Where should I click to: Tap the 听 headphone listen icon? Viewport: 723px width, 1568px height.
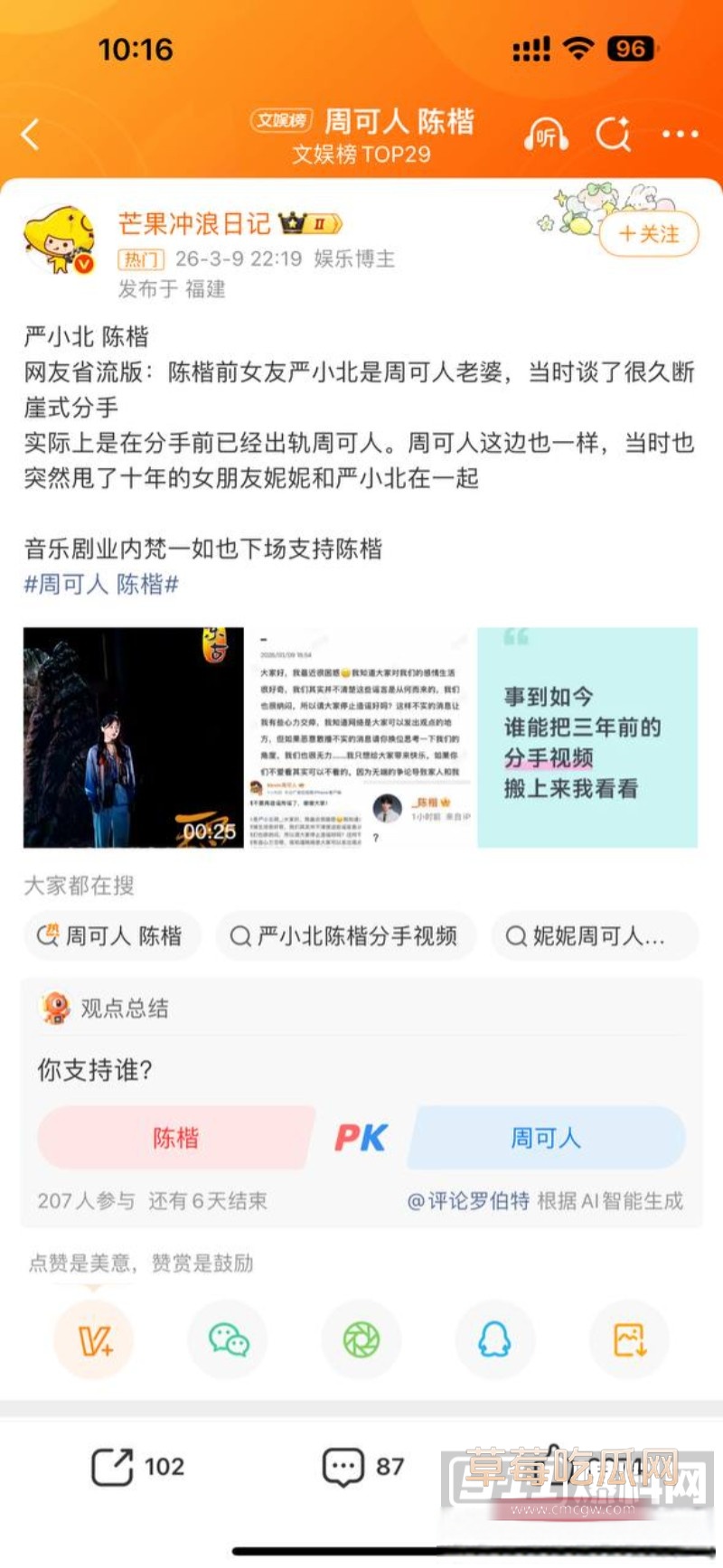point(546,134)
